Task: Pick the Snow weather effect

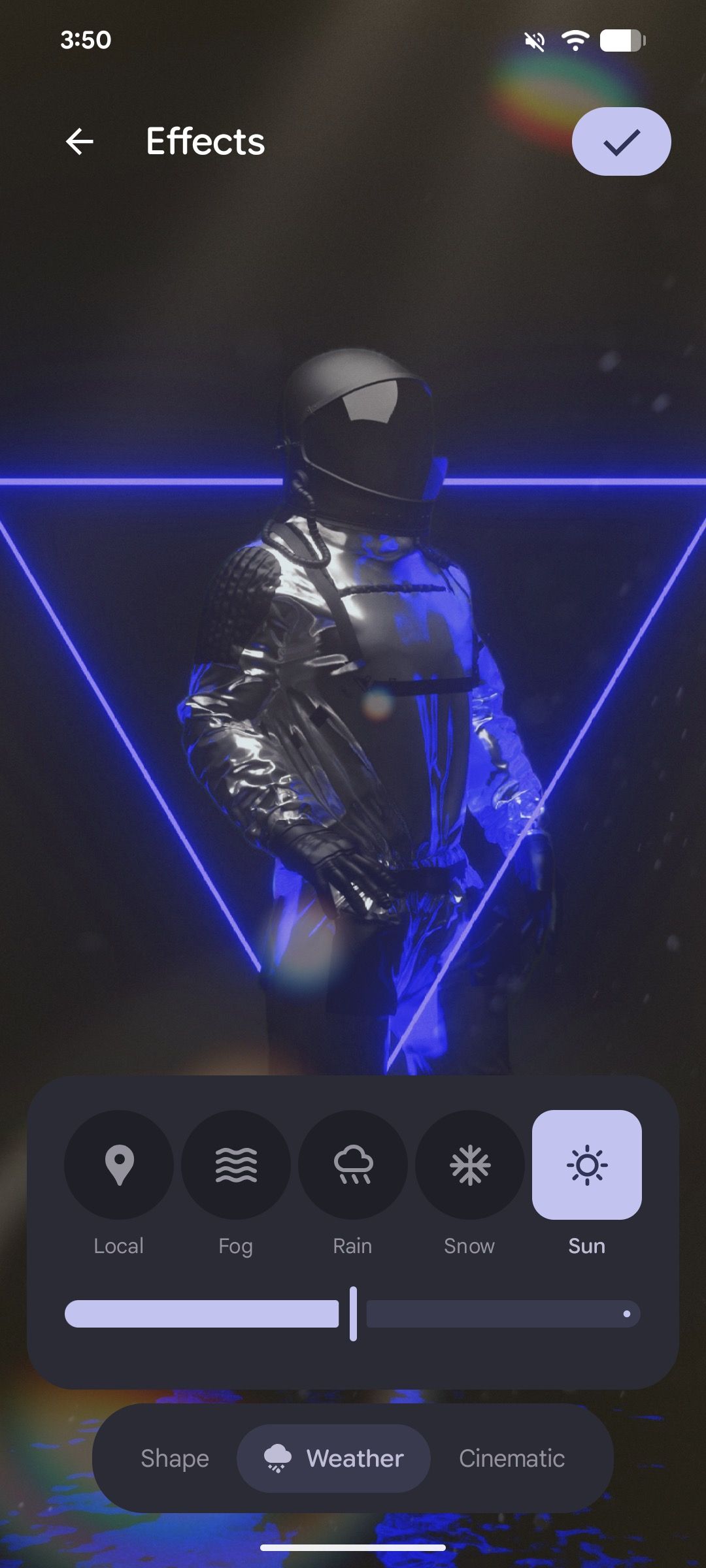Action: 470,1165
